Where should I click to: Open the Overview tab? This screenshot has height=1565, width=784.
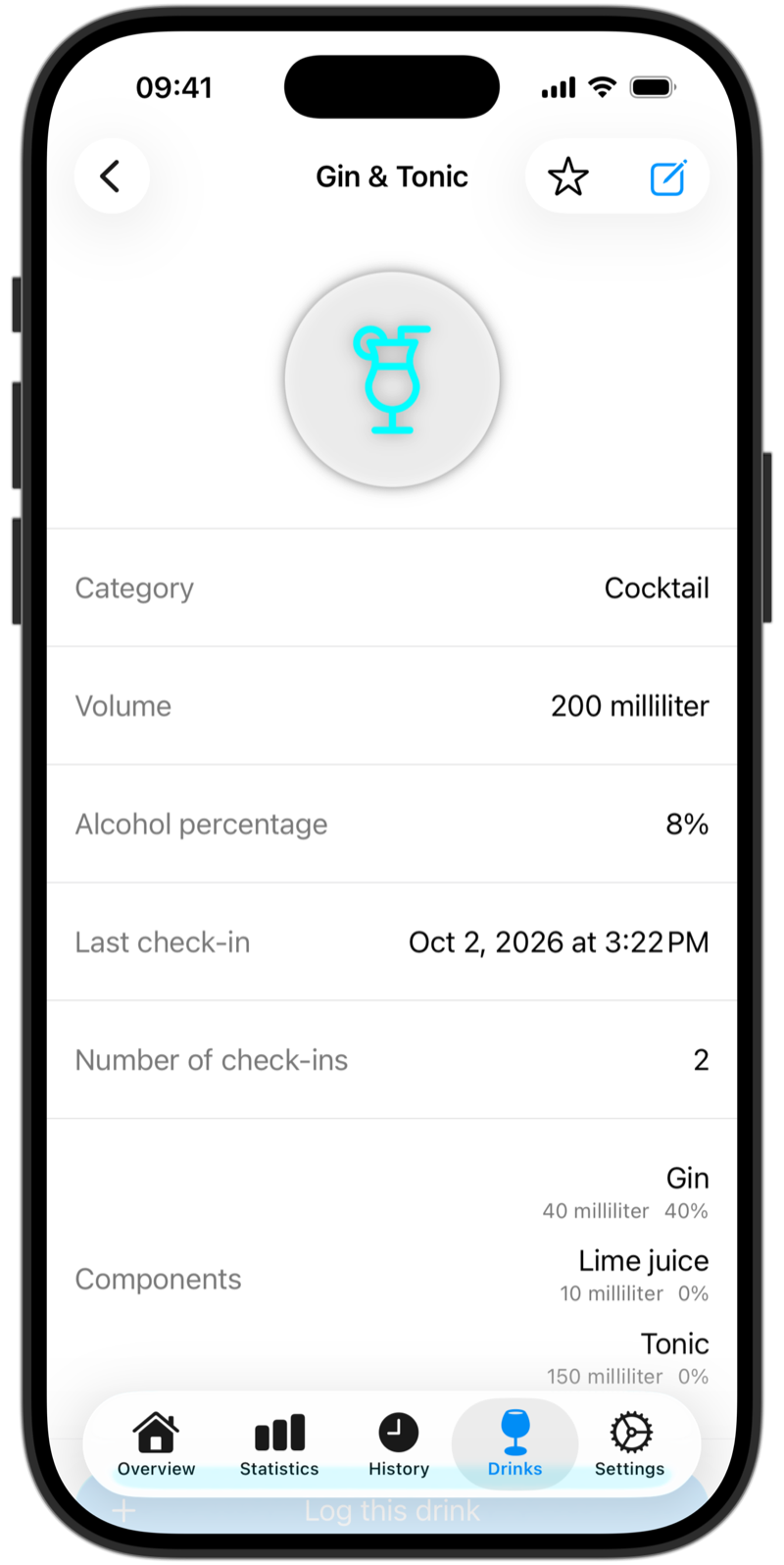[x=157, y=1444]
